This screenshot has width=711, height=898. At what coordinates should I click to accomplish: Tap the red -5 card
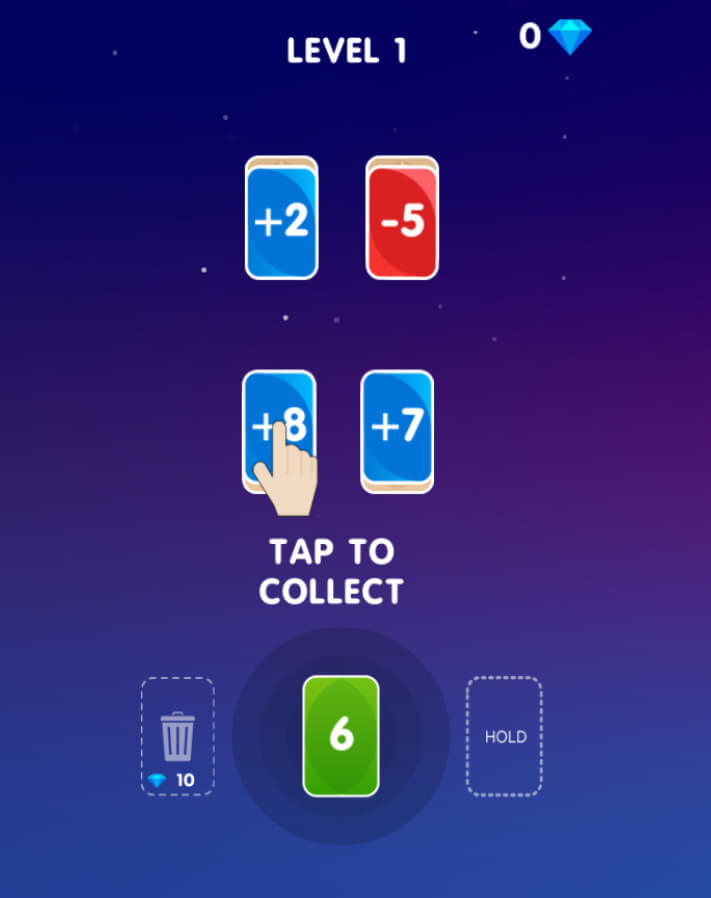click(x=402, y=220)
